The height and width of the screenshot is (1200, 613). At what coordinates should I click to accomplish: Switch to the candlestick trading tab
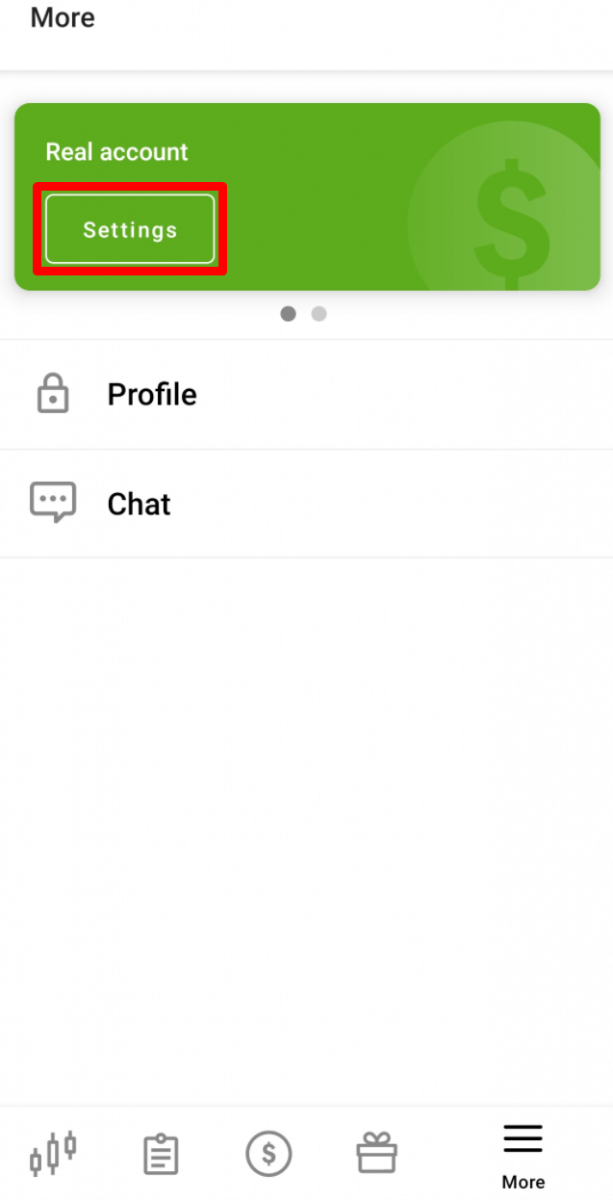coord(53,1153)
